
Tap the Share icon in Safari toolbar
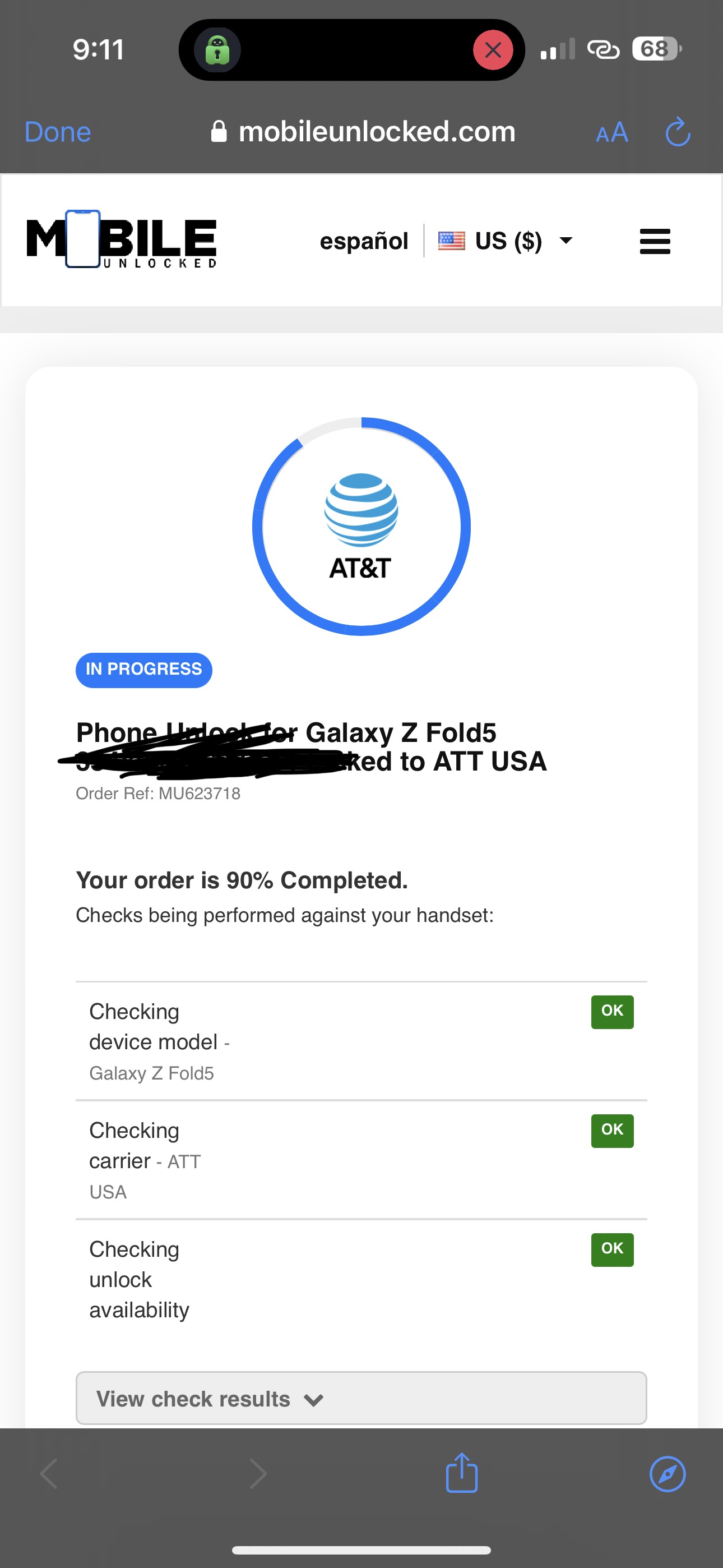pos(462,1474)
